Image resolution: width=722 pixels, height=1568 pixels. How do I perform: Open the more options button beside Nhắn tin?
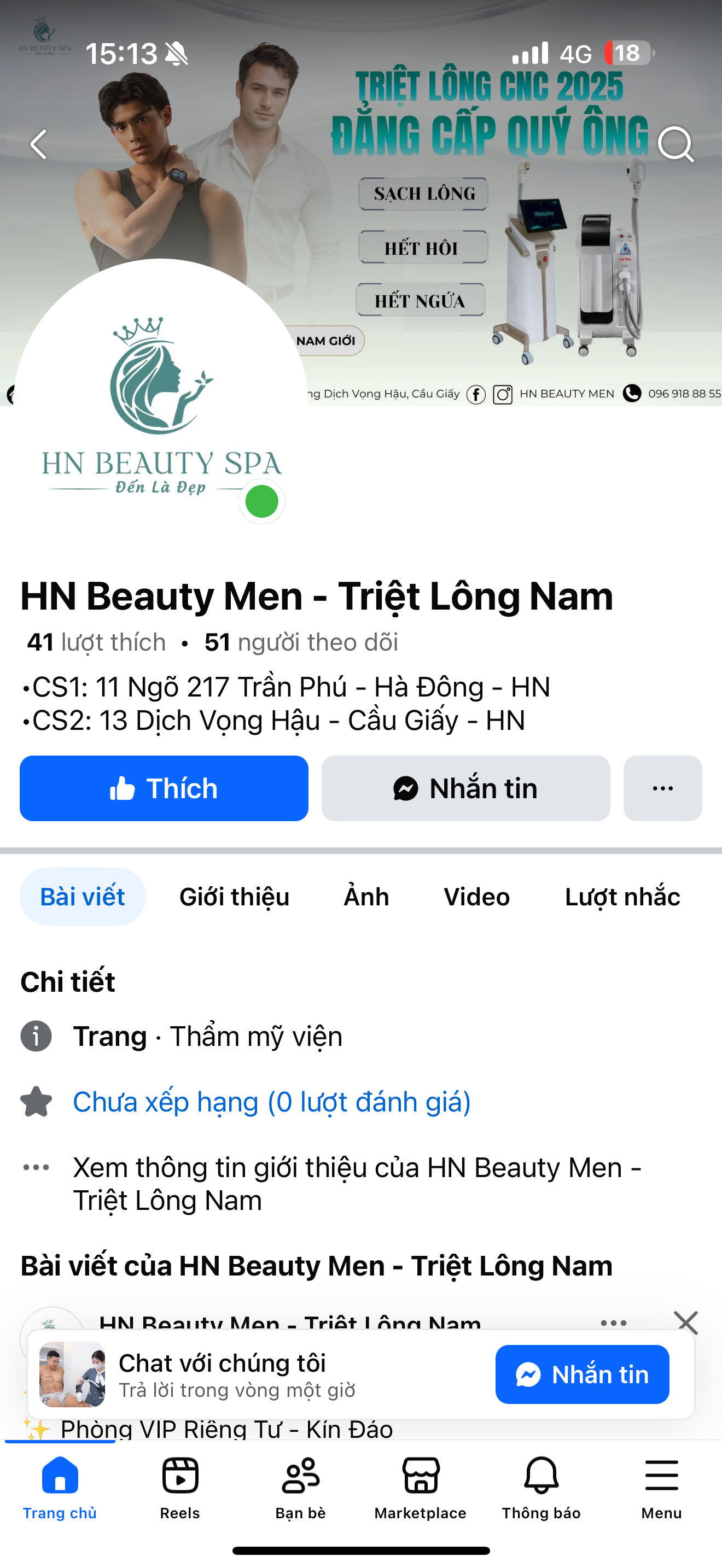coord(662,788)
